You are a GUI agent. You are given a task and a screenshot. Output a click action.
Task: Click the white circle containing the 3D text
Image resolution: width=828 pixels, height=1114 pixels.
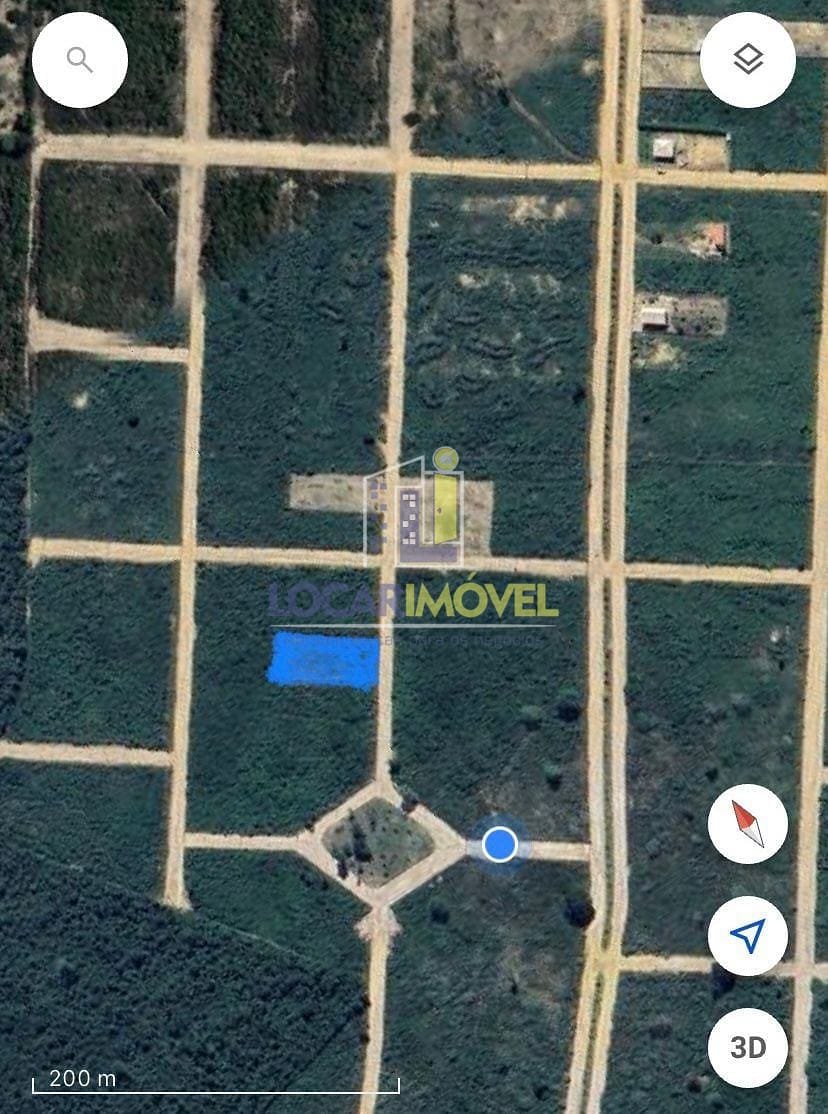point(747,1048)
